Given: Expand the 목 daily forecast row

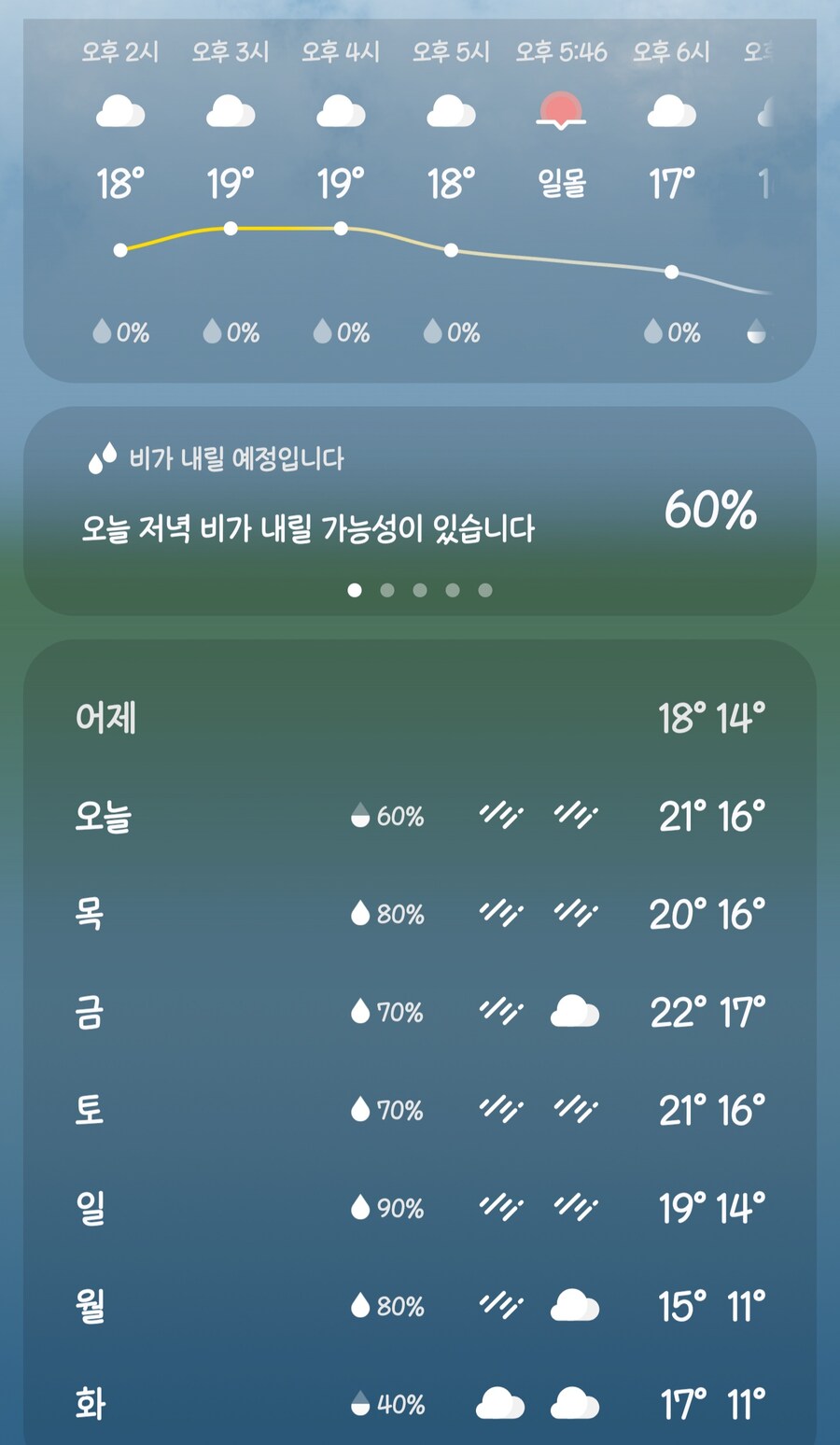Looking at the screenshot, I should tap(420, 913).
